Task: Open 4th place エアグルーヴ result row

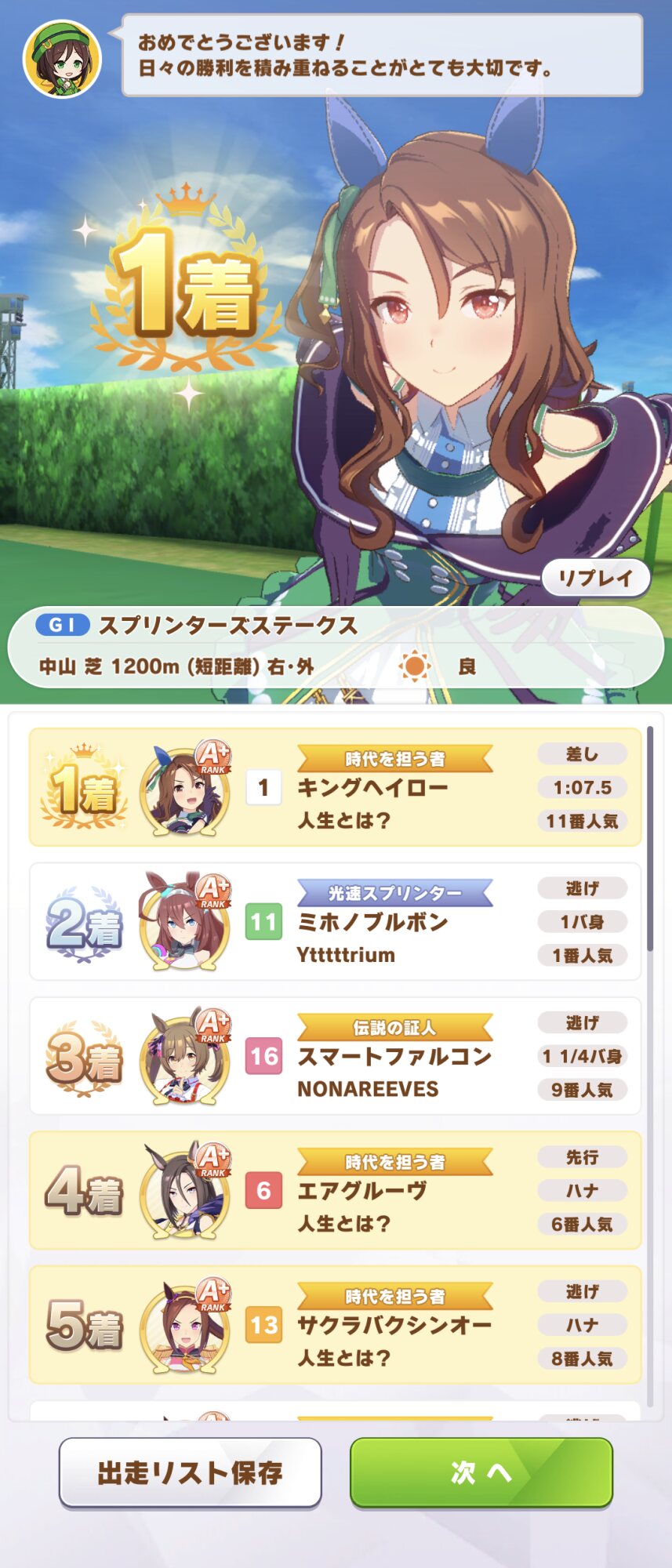Action: pyautogui.click(x=336, y=1190)
